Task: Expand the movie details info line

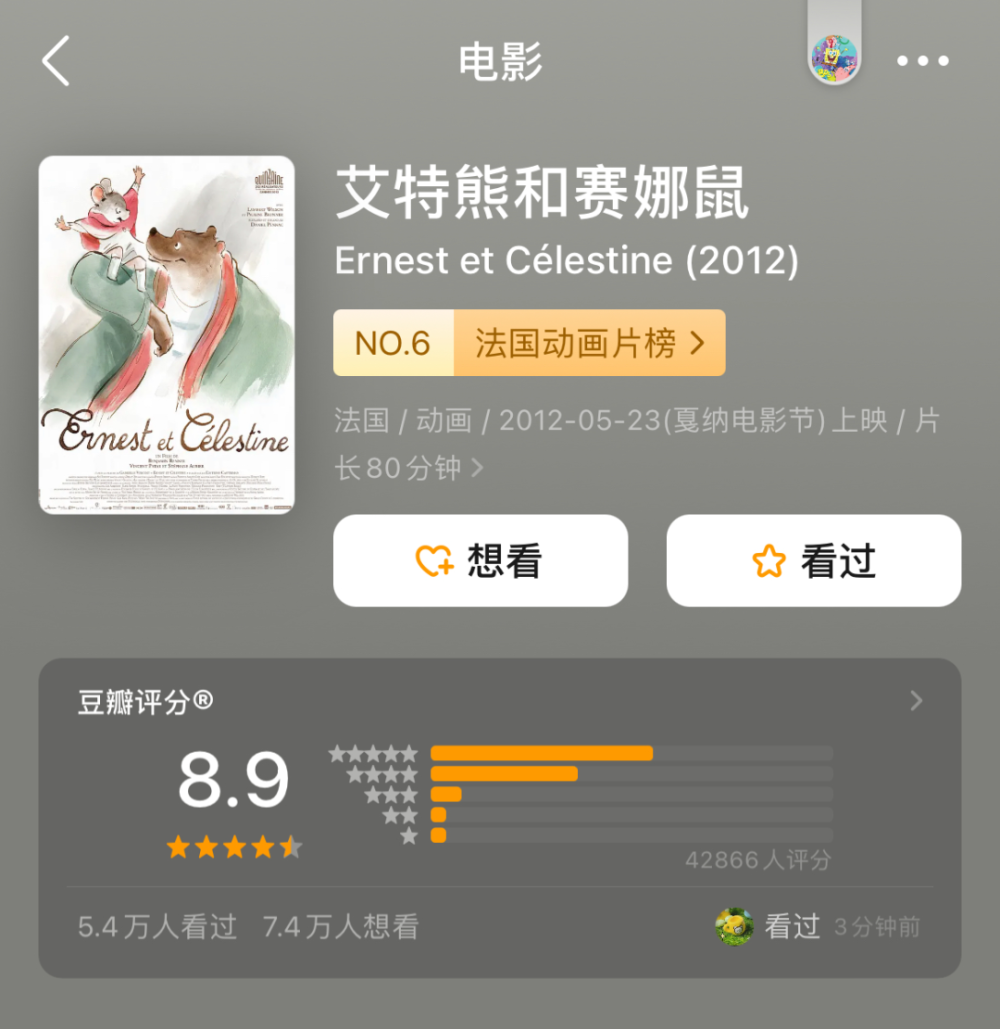Action: point(477,467)
